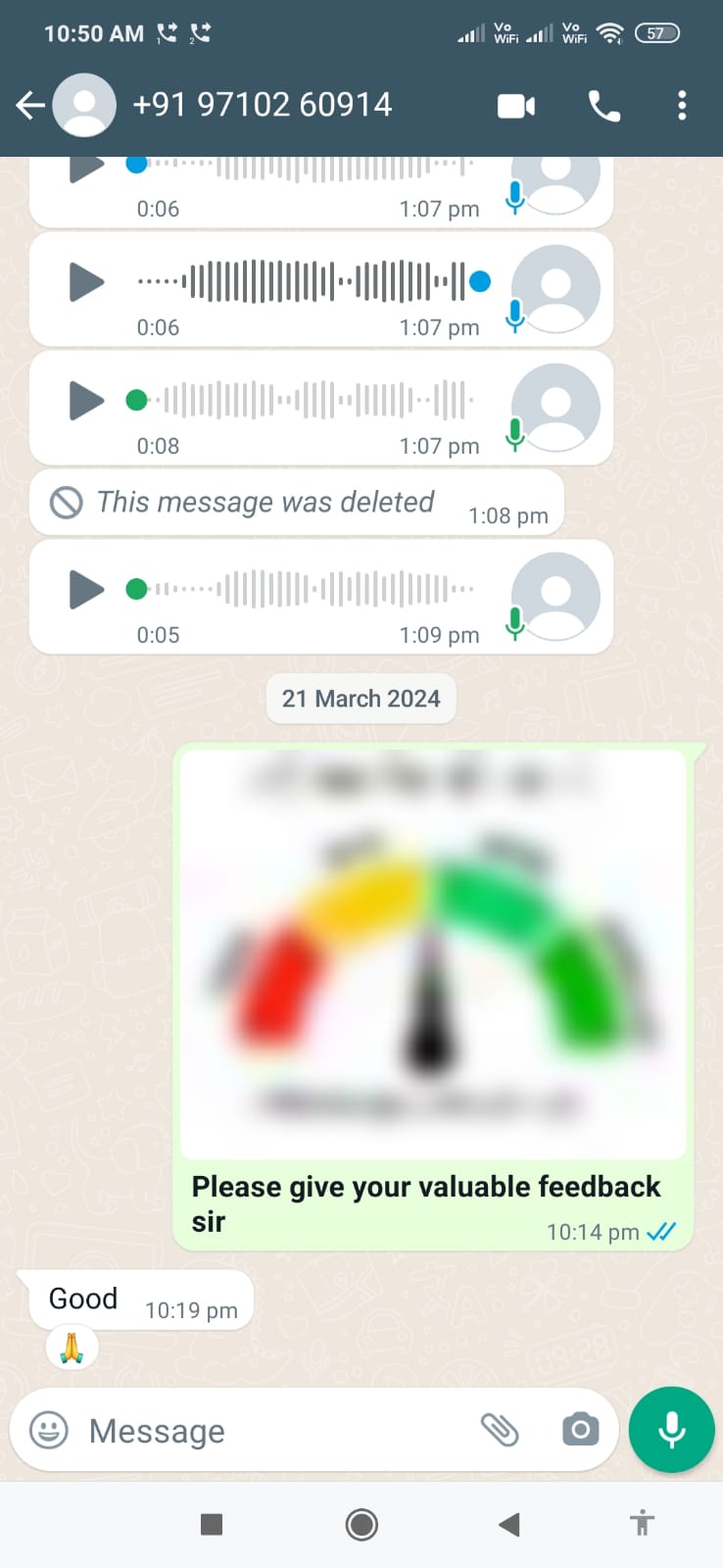723x1568 pixels.
Task: Attach a file with the paperclip
Action: click(x=500, y=1430)
